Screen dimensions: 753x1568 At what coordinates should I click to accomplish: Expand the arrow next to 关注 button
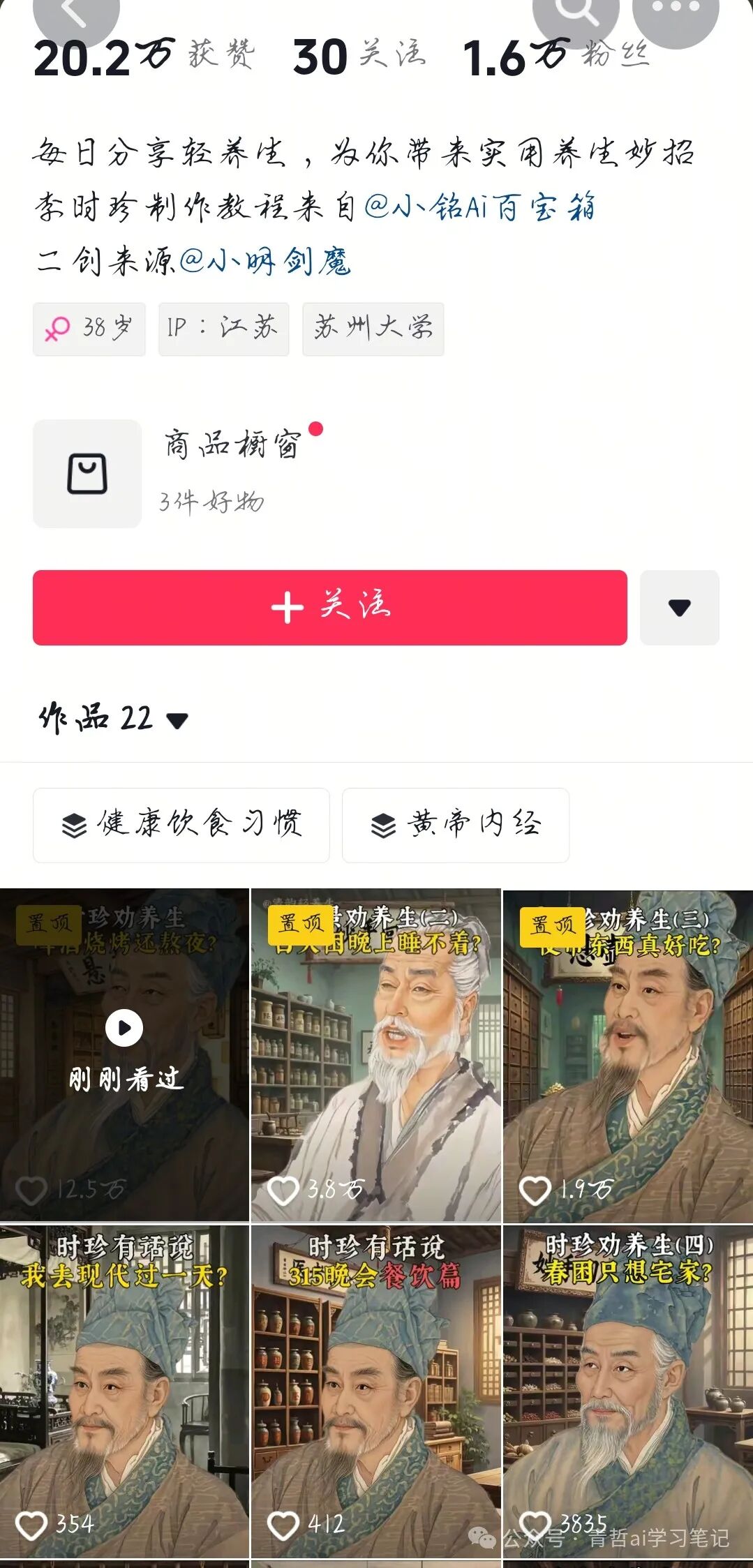pyautogui.click(x=679, y=607)
